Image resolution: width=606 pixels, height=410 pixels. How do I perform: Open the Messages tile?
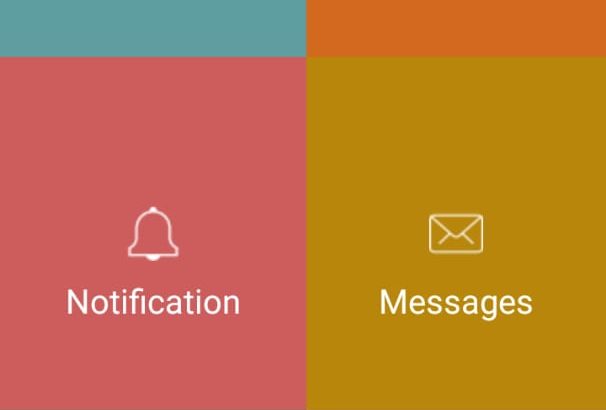coord(456,260)
